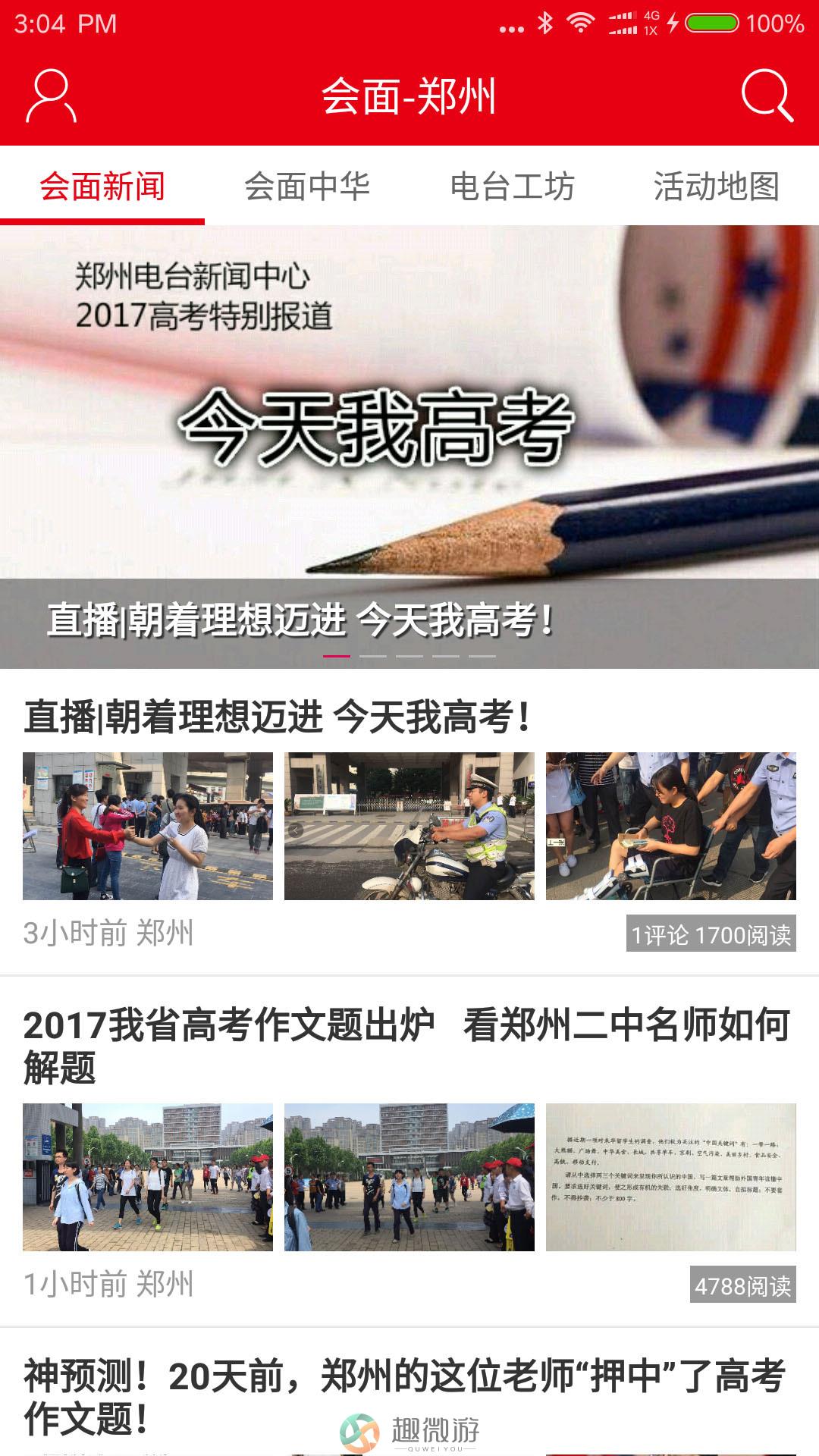819x1456 pixels.
Task: Switch to the 活动地图 tab
Action: (x=717, y=187)
